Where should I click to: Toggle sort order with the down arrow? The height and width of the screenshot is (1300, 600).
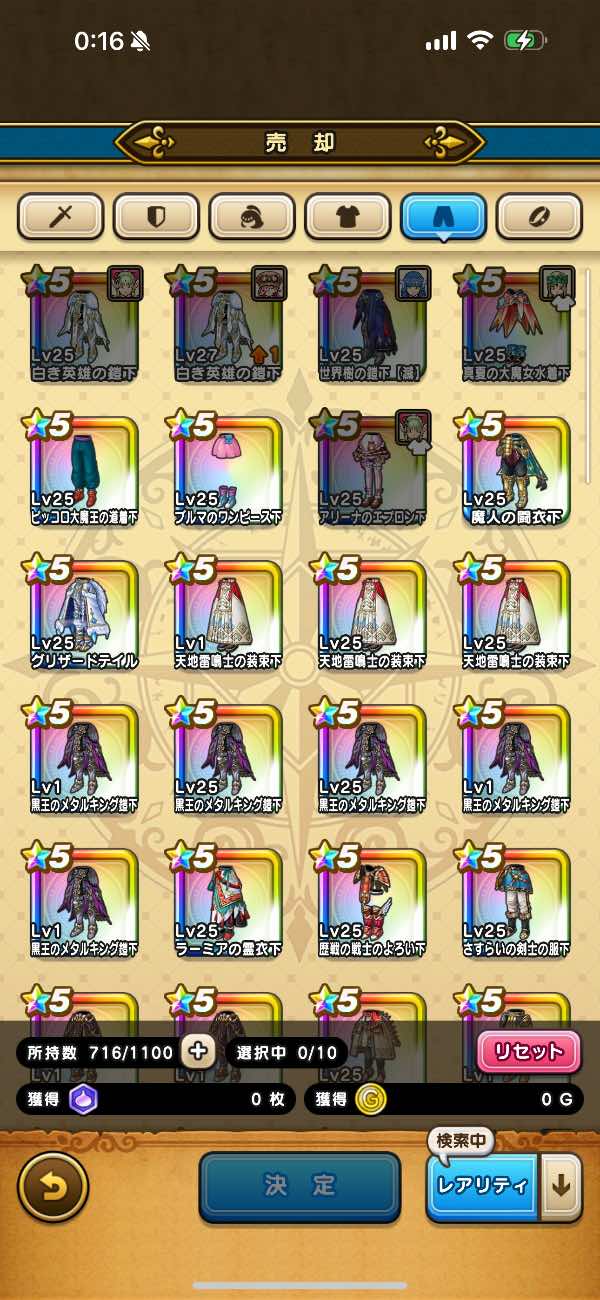[x=561, y=1187]
